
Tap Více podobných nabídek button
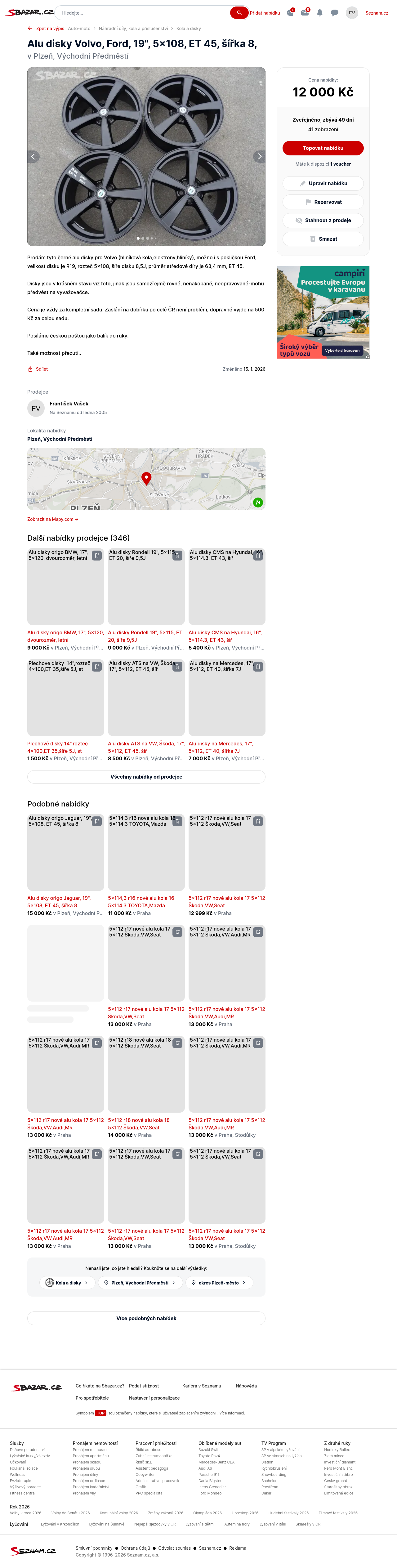click(x=146, y=1318)
